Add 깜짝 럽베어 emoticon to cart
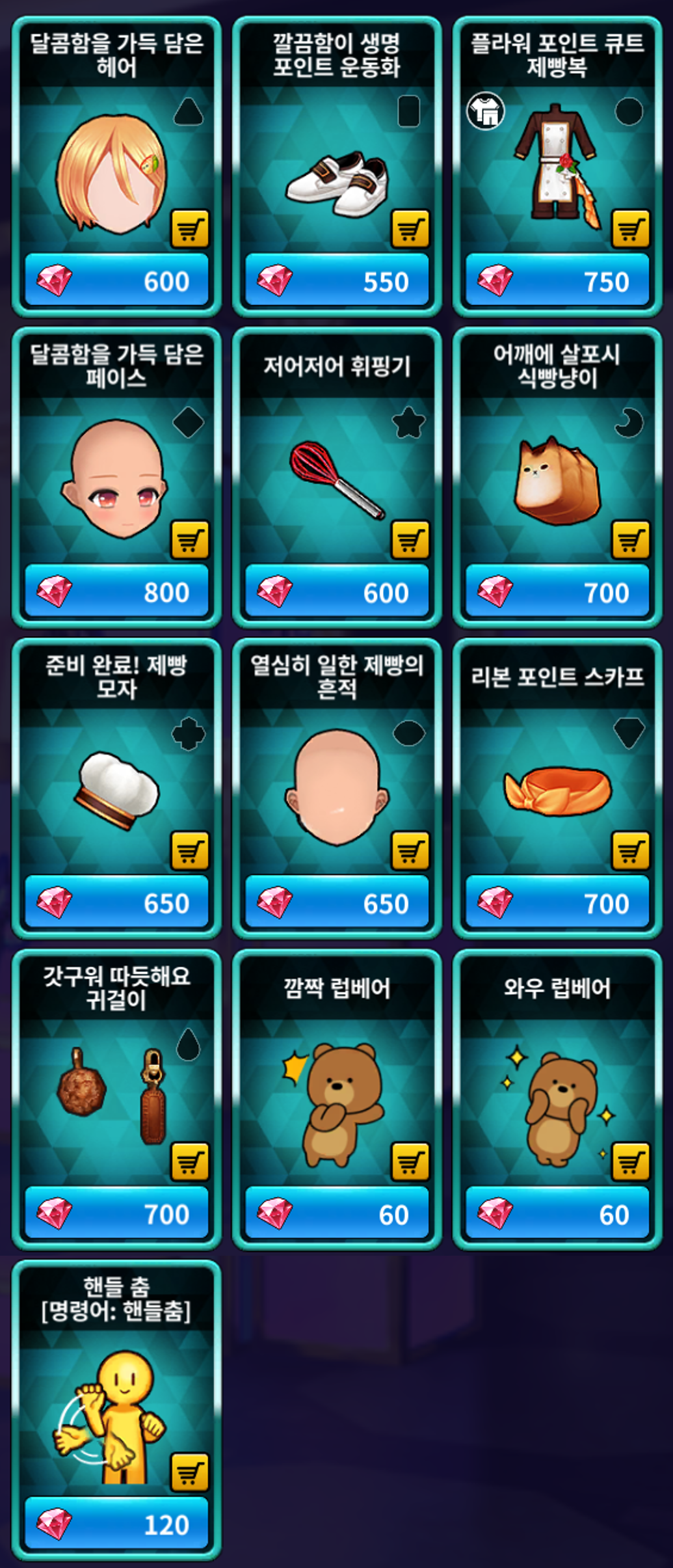Image resolution: width=673 pixels, height=1568 pixels. pyautogui.click(x=410, y=1162)
